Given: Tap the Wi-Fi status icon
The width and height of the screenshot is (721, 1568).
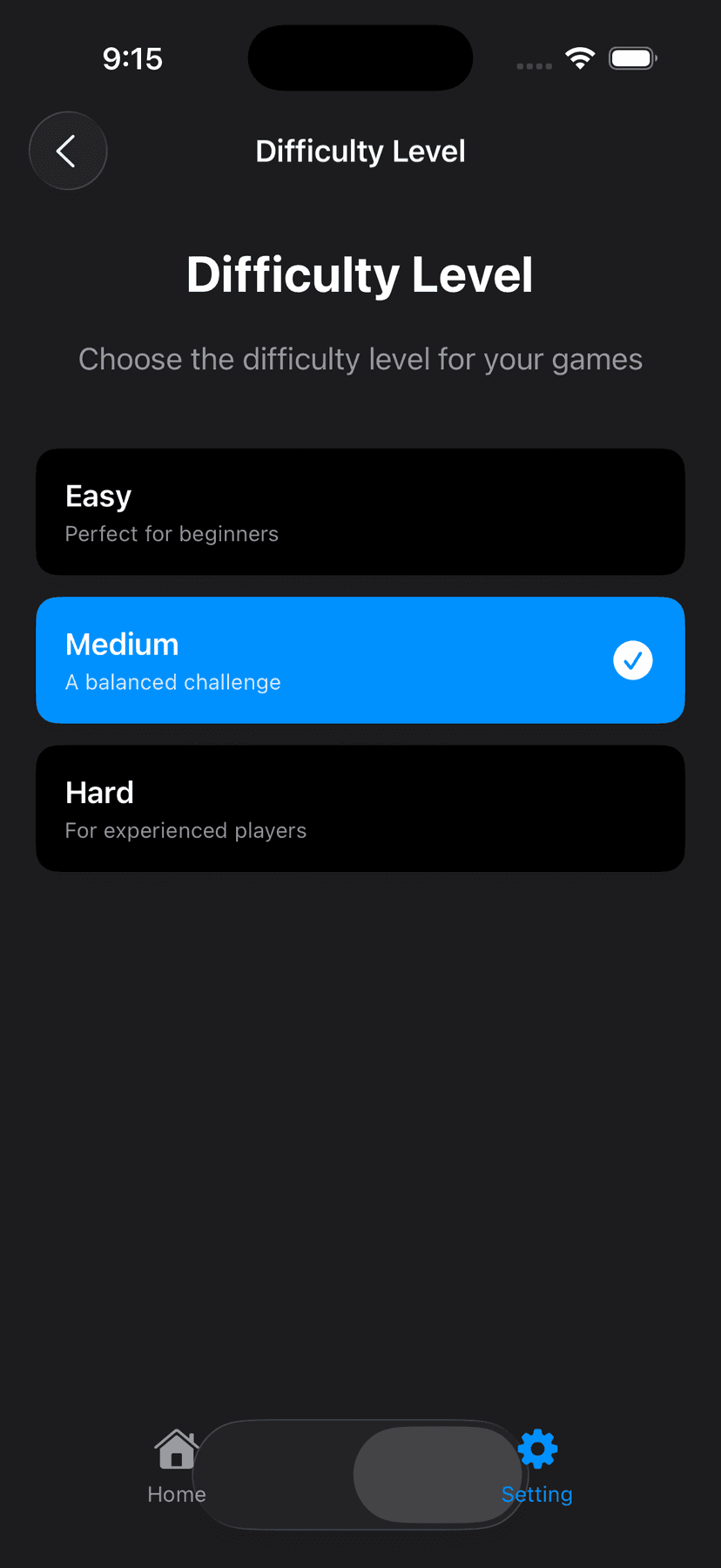Looking at the screenshot, I should [x=580, y=57].
